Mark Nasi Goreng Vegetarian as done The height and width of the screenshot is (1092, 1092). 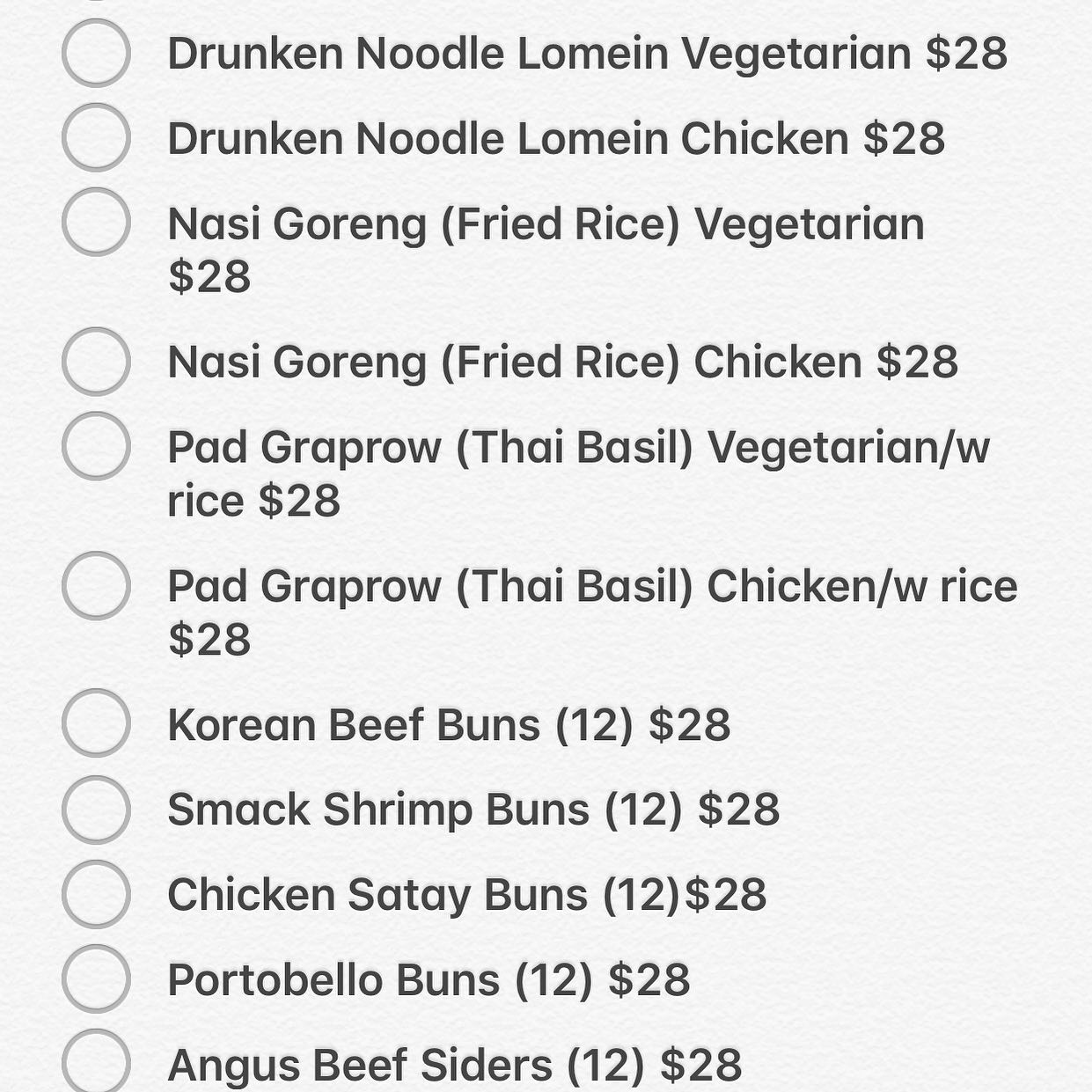tap(96, 222)
